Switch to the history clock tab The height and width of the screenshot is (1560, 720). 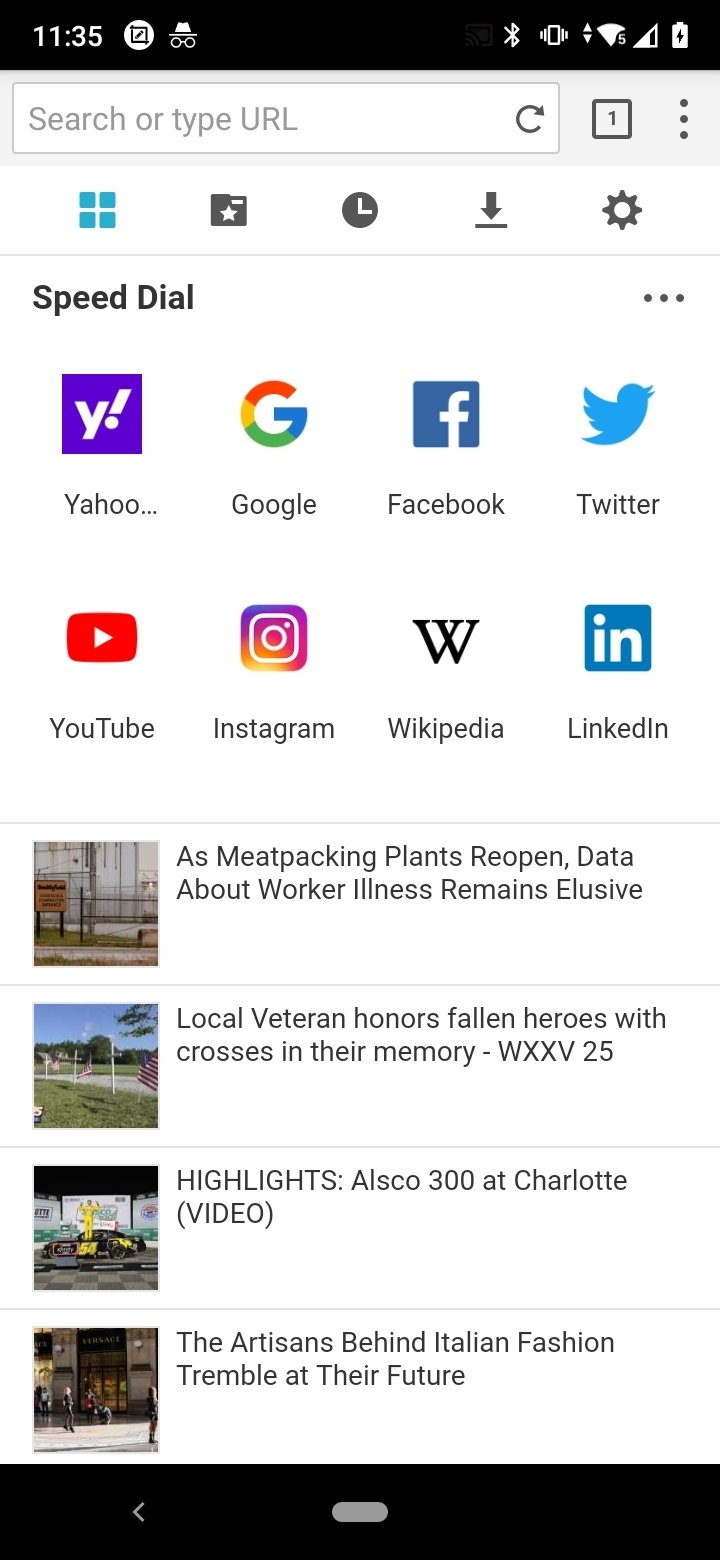(x=359, y=210)
